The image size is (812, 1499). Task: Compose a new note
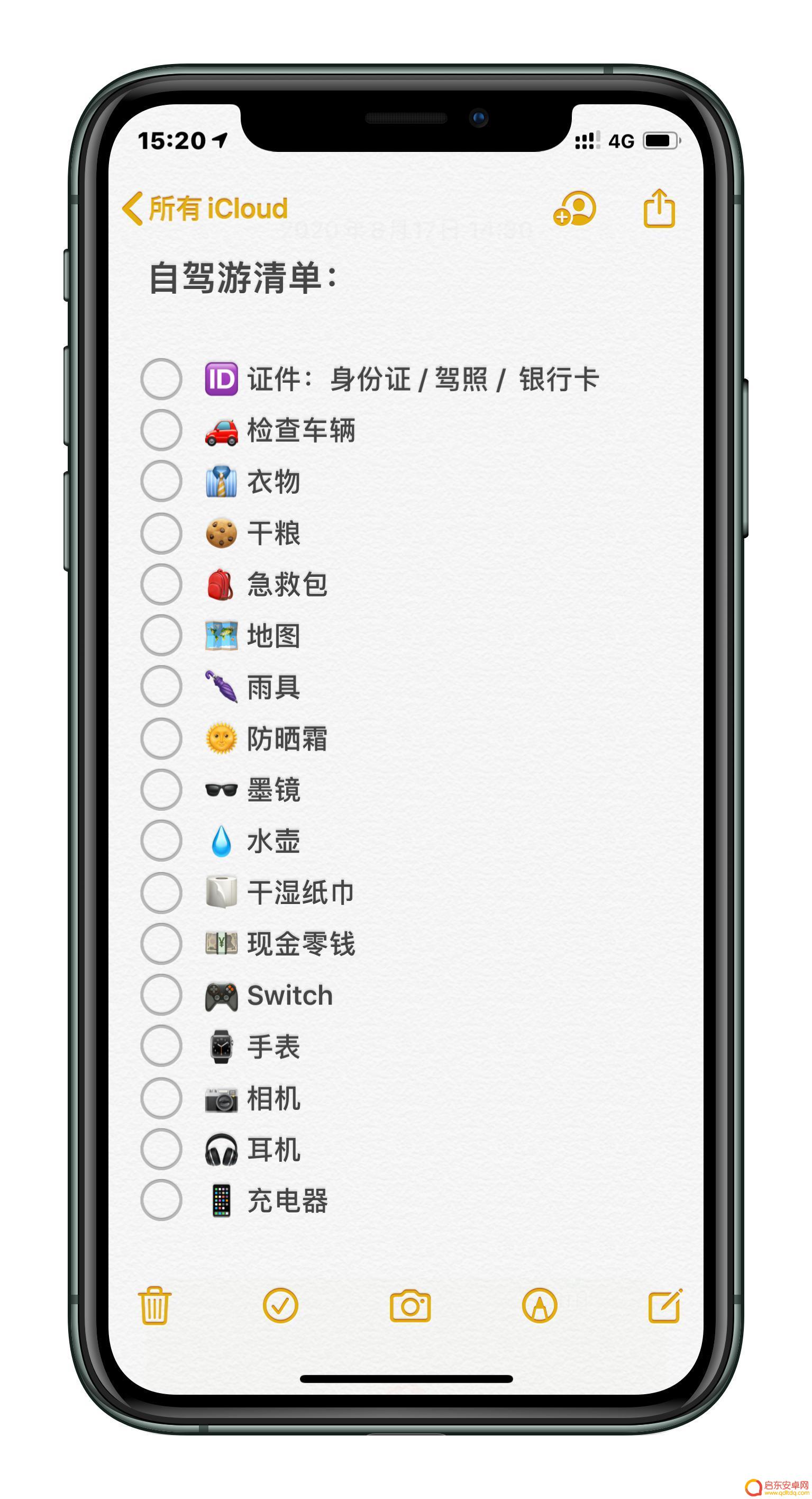tap(665, 1305)
